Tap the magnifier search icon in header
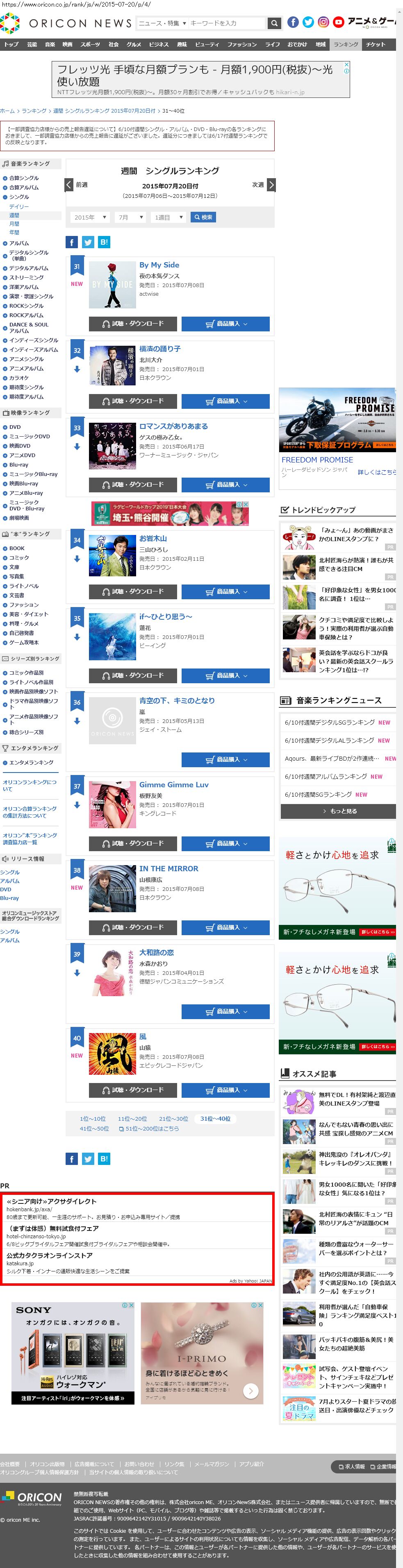 pyautogui.click(x=275, y=23)
